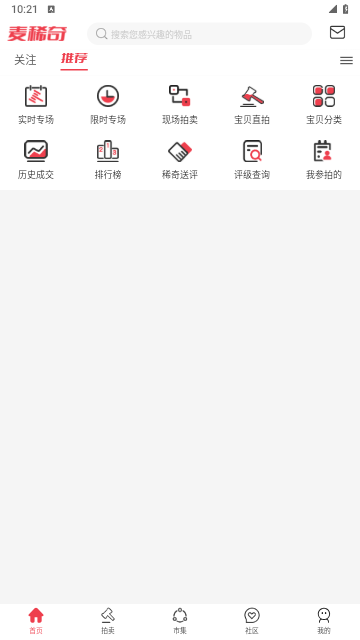Open 宝贝直拍
This screenshot has width=360, height=640.
(x=252, y=104)
